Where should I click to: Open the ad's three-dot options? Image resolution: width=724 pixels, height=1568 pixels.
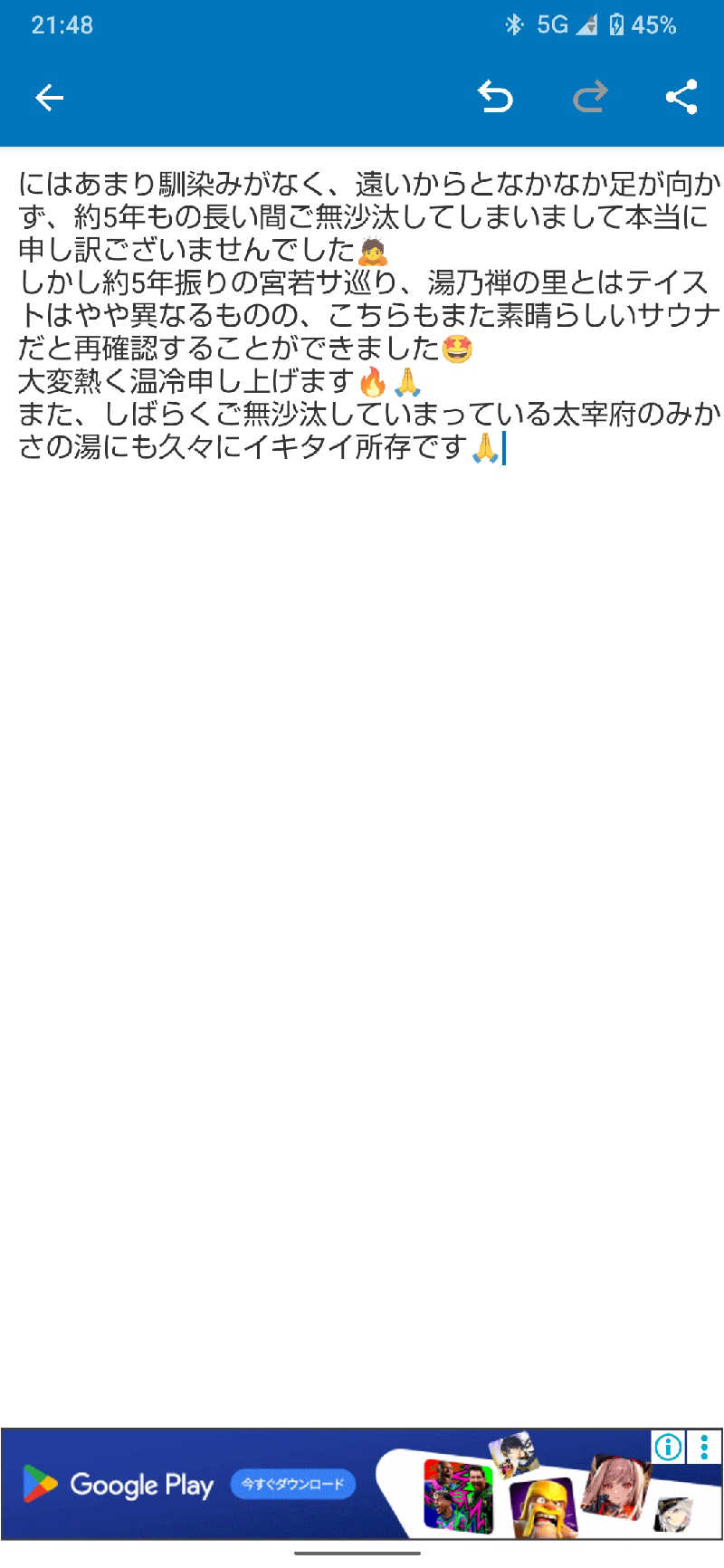point(704,1447)
